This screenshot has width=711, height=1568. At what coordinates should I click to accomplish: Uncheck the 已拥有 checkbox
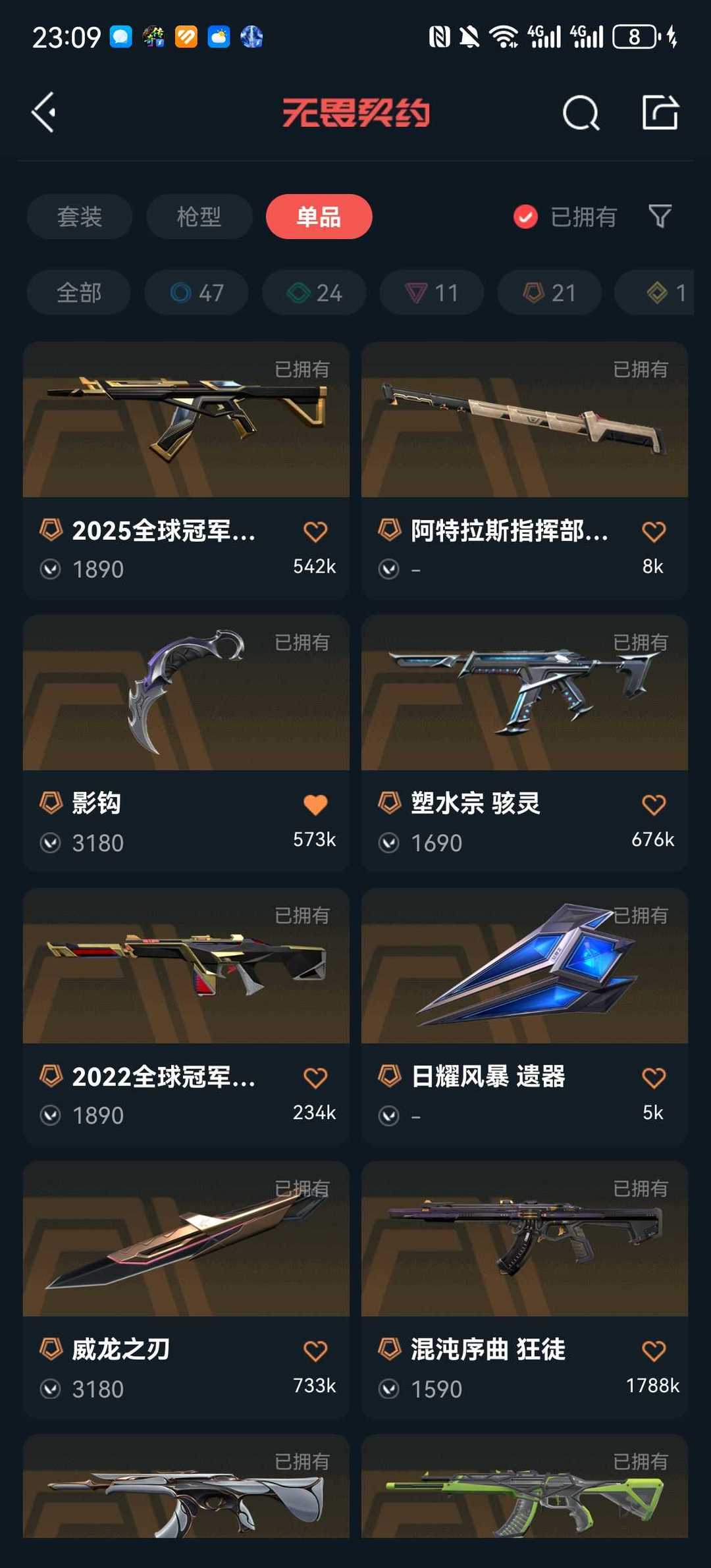pos(525,217)
